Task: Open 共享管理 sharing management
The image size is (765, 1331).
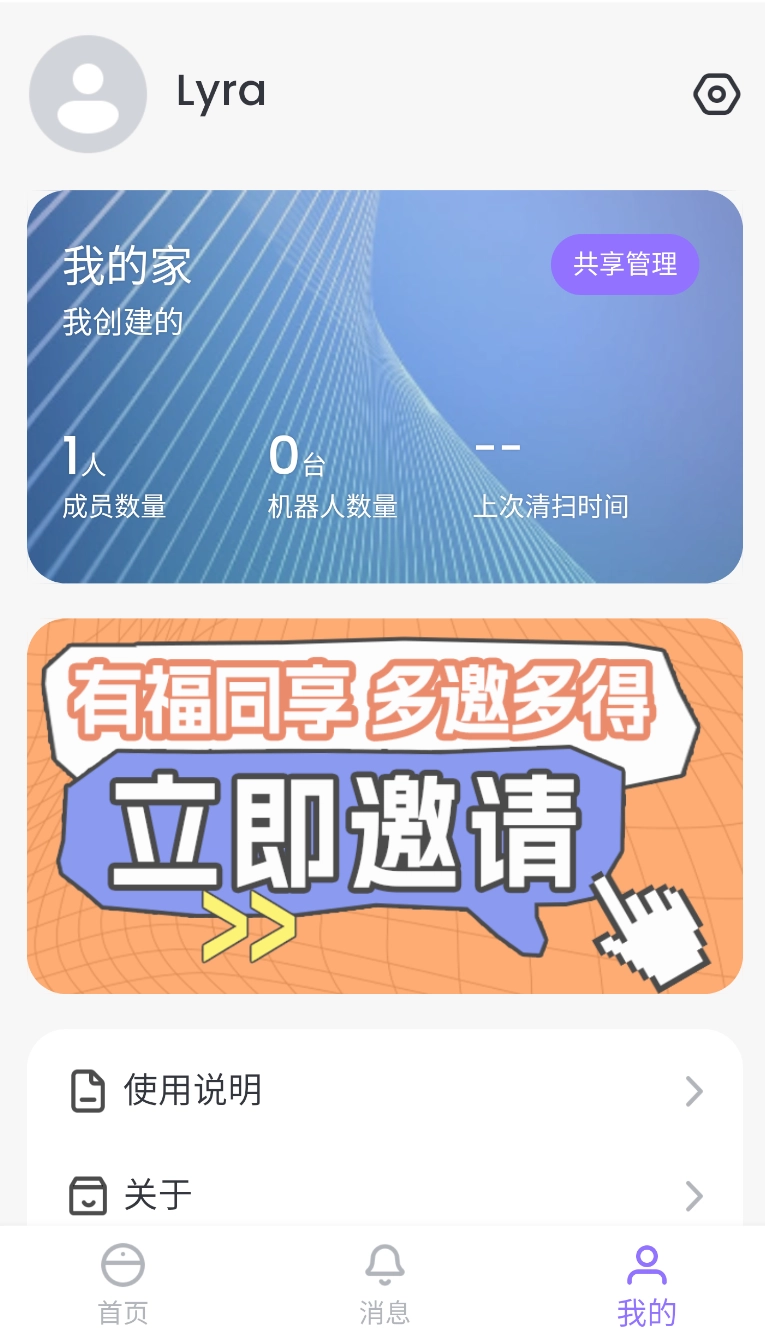Action: pyautogui.click(x=625, y=264)
